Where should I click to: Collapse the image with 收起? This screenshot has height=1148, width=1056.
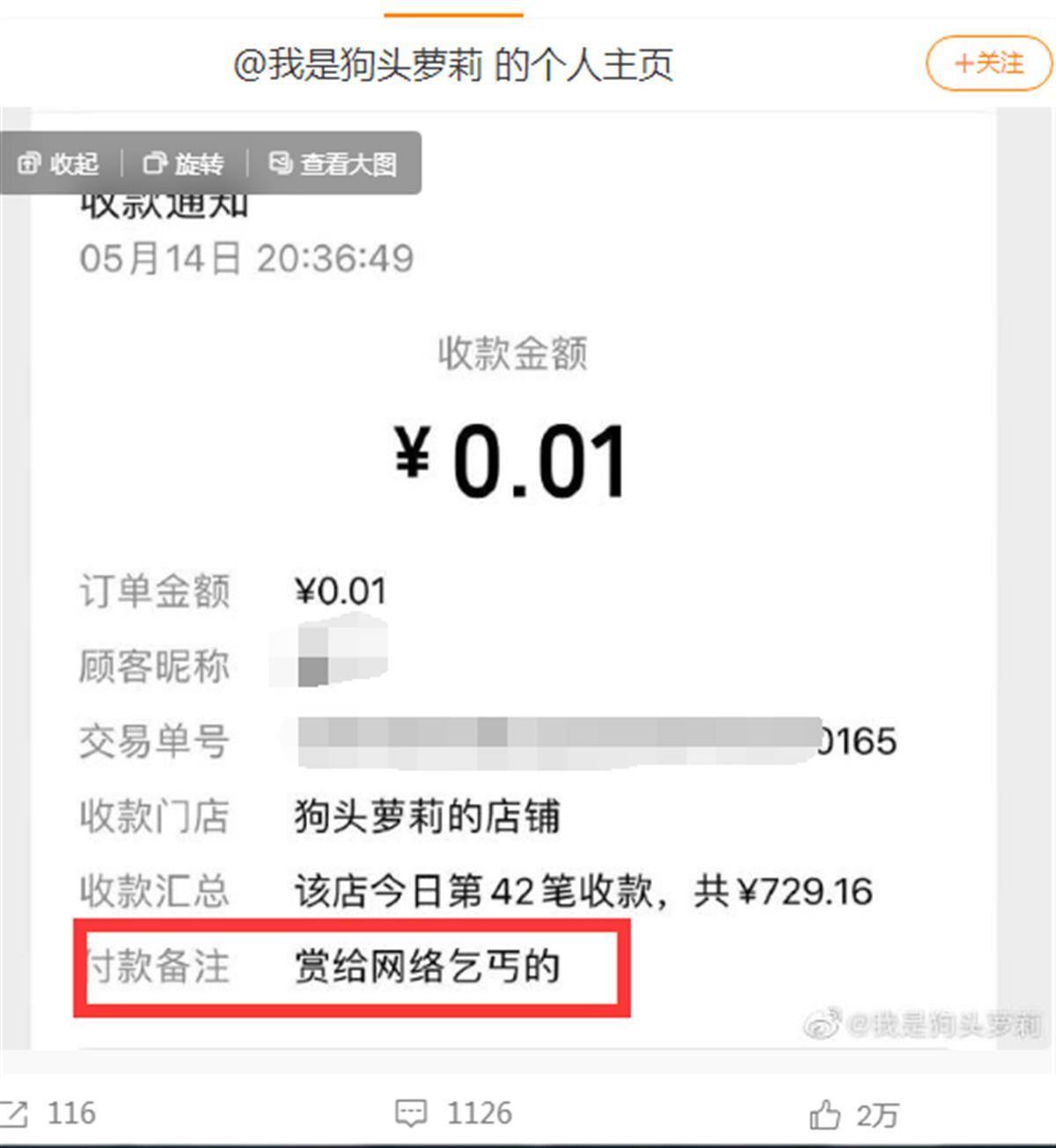[59, 164]
